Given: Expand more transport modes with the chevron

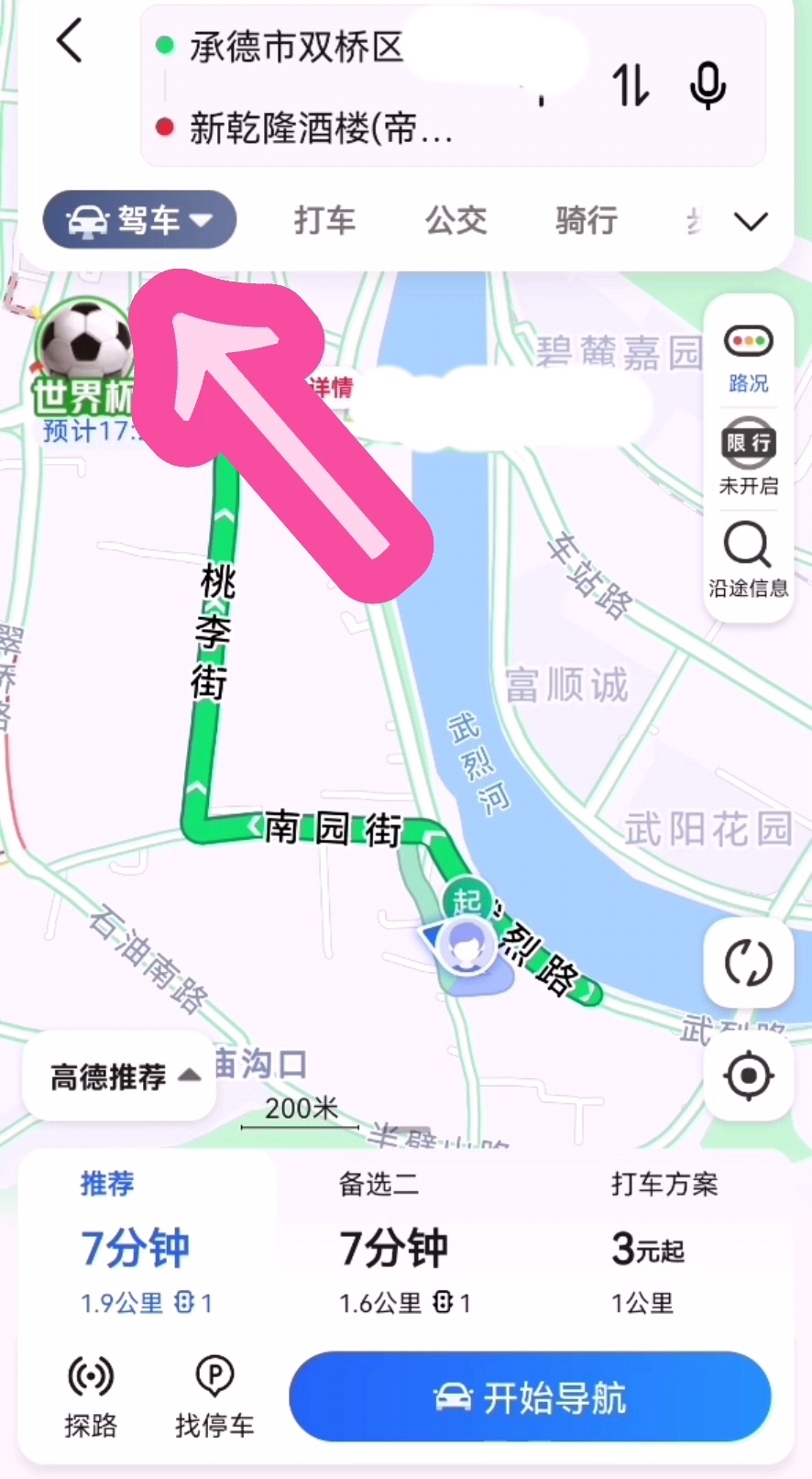Looking at the screenshot, I should click(x=752, y=220).
